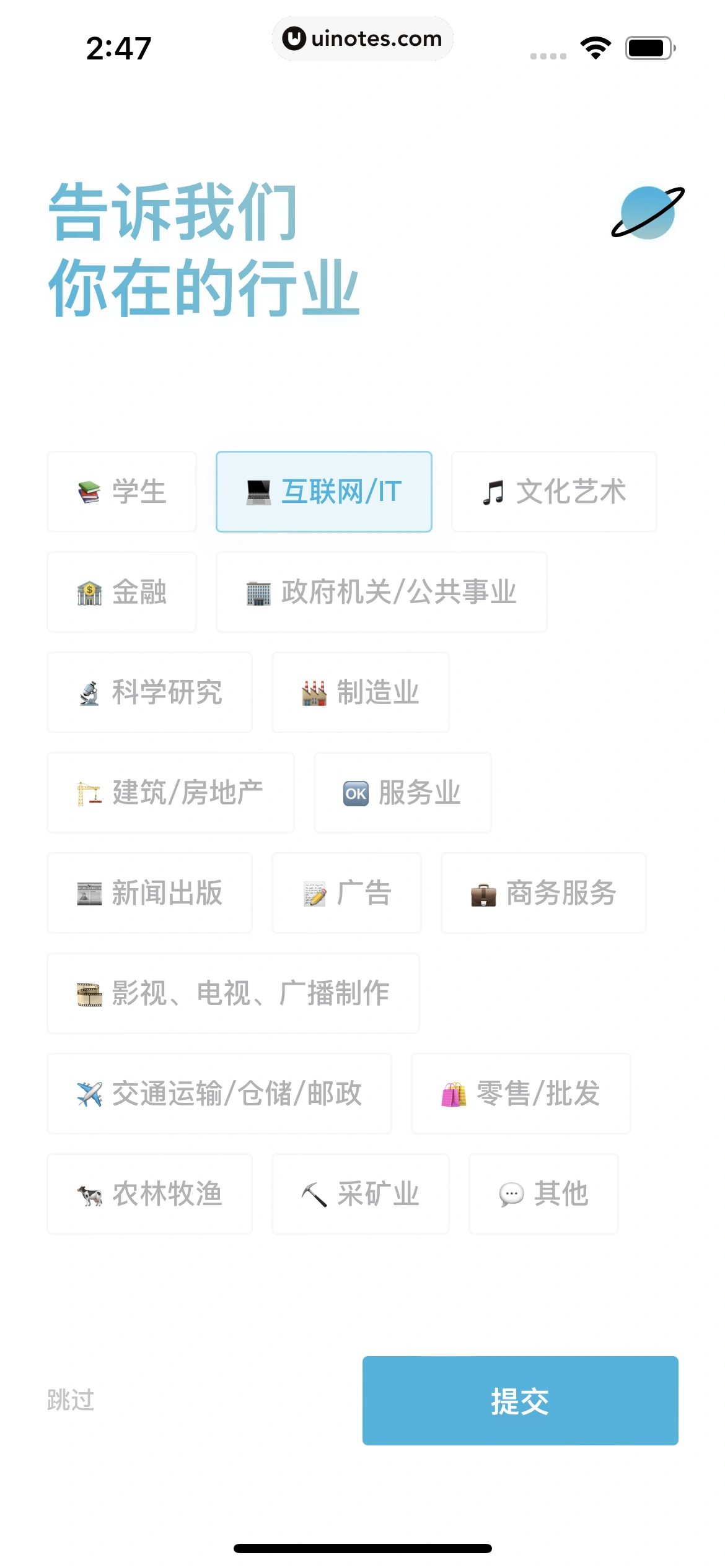Choose the 农林牧渔 industry tile

click(x=149, y=1194)
